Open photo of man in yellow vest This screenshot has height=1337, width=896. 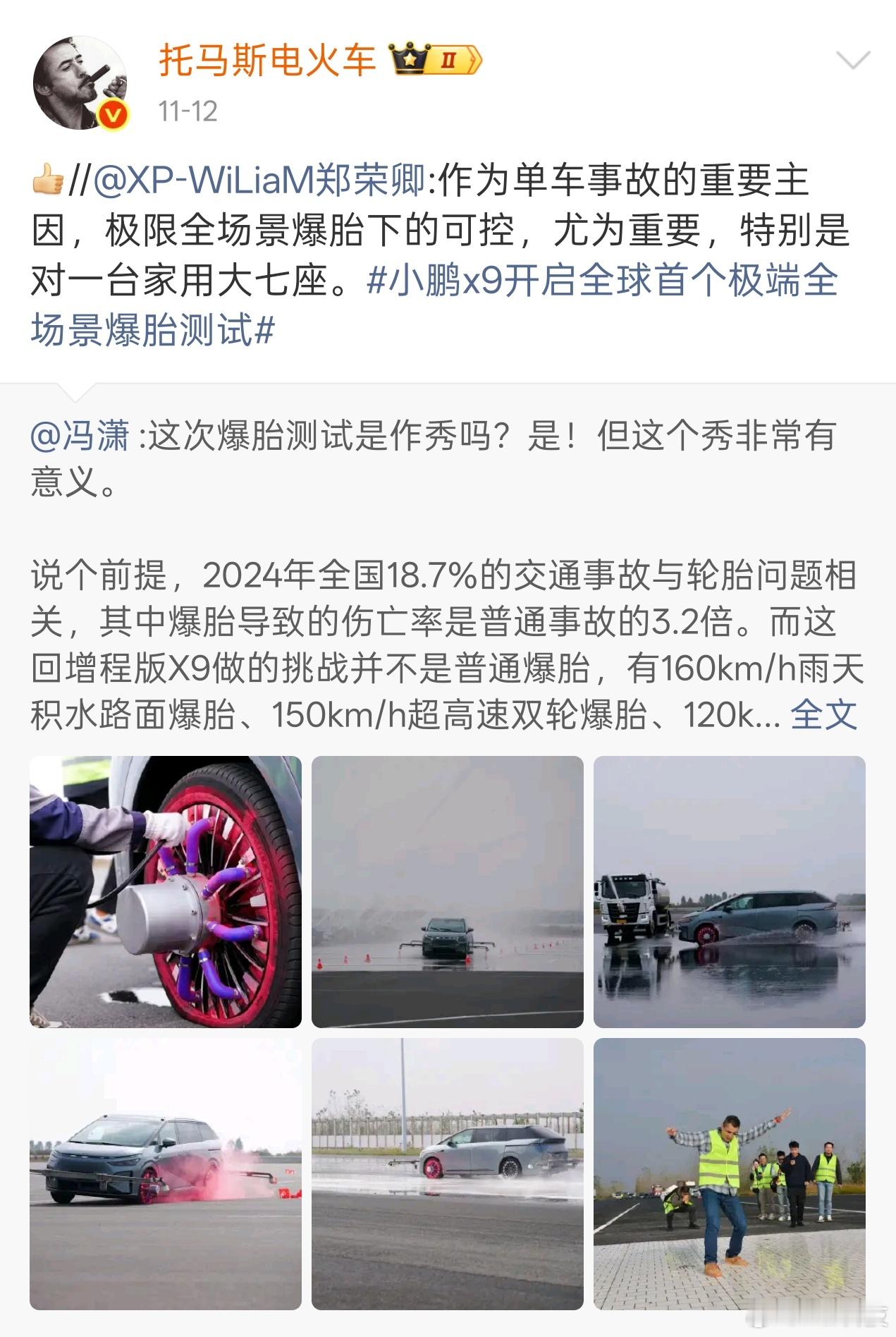(x=729, y=1173)
